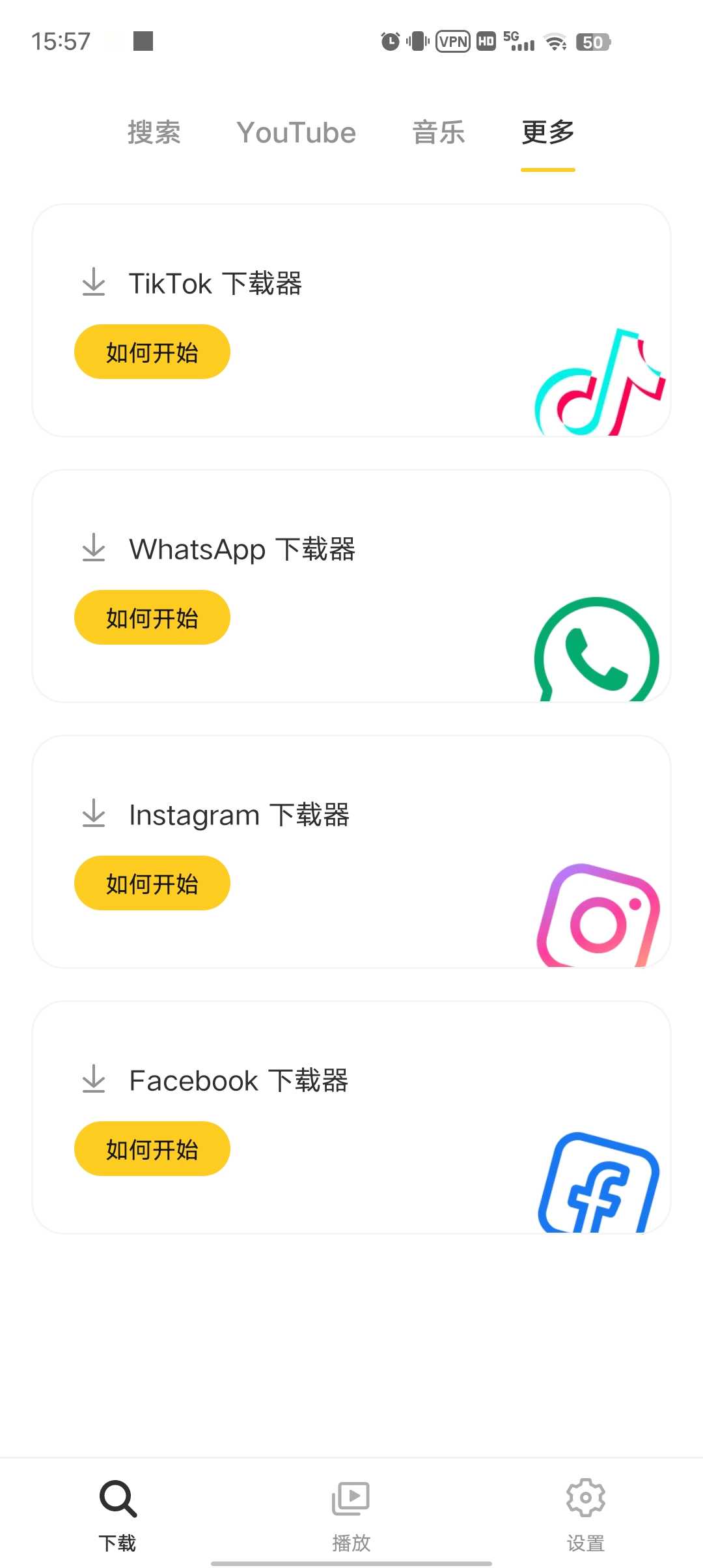
Task: Select the currently active 更多 tab
Action: (x=547, y=132)
